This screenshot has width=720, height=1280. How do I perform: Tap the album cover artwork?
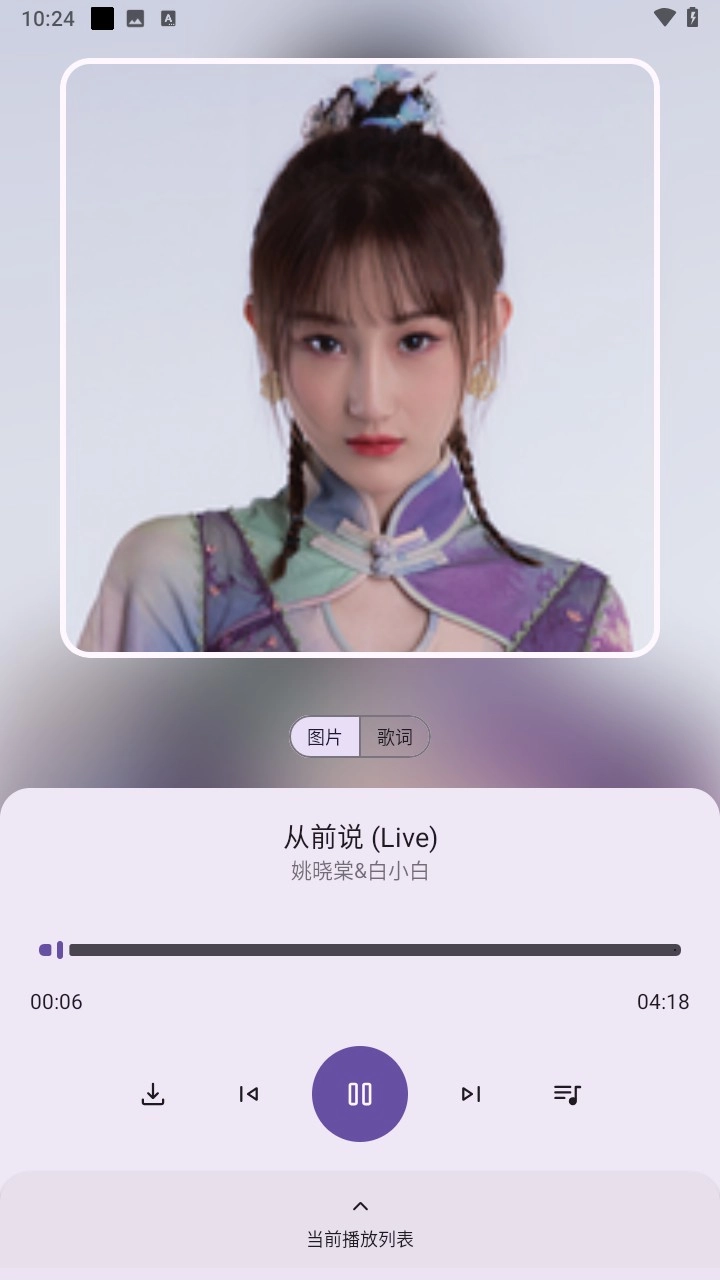point(360,358)
